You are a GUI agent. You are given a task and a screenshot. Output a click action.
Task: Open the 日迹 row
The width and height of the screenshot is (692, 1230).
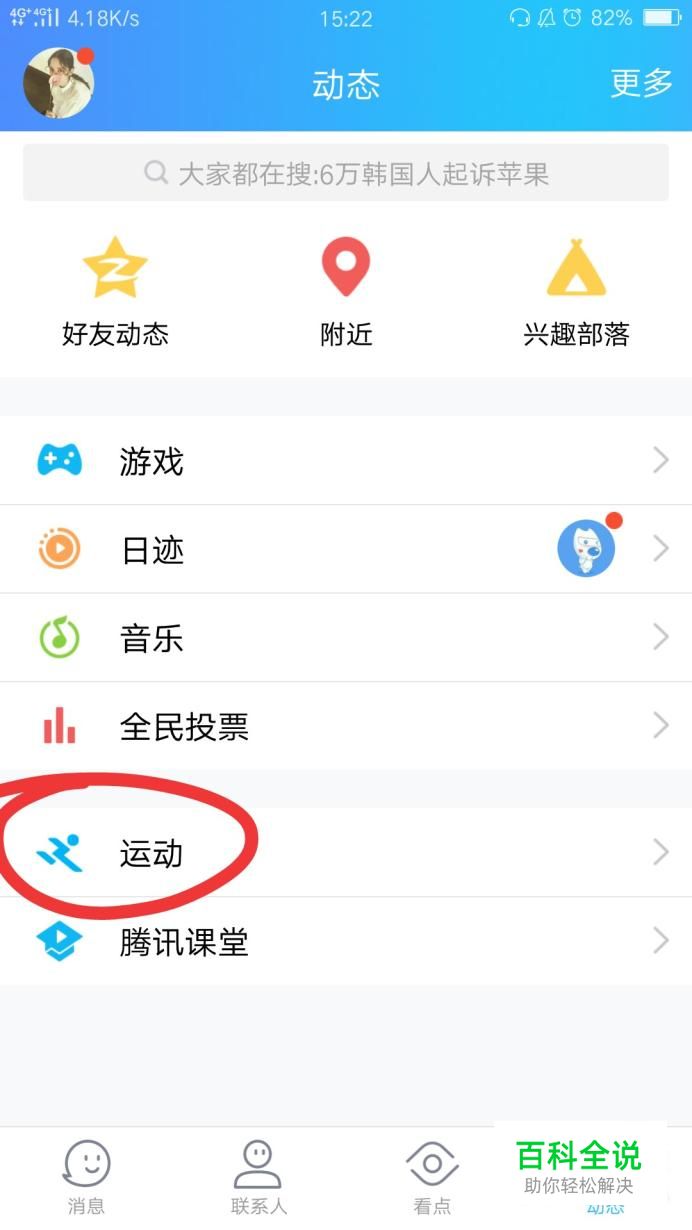click(346, 549)
